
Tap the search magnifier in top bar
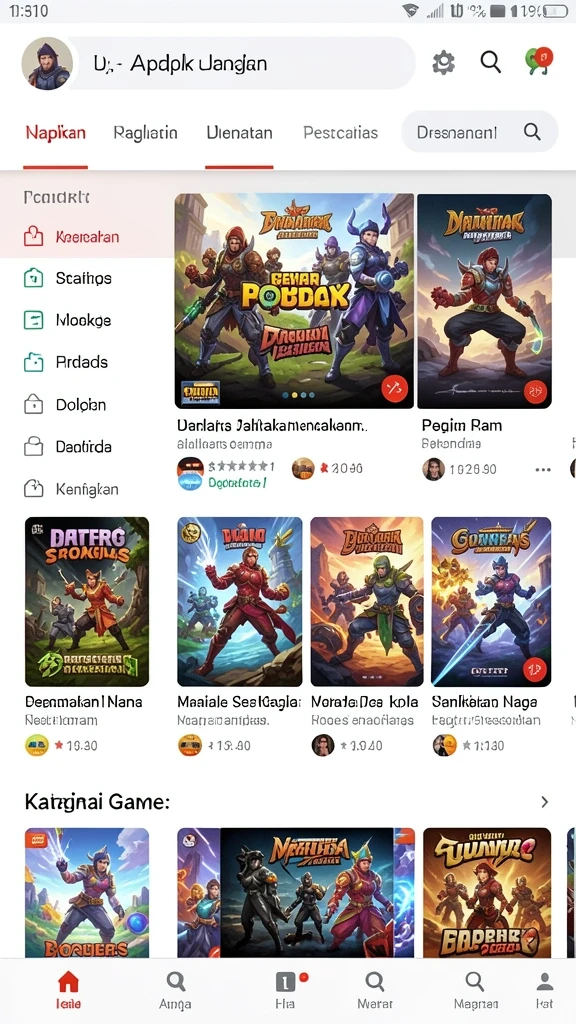[490, 62]
